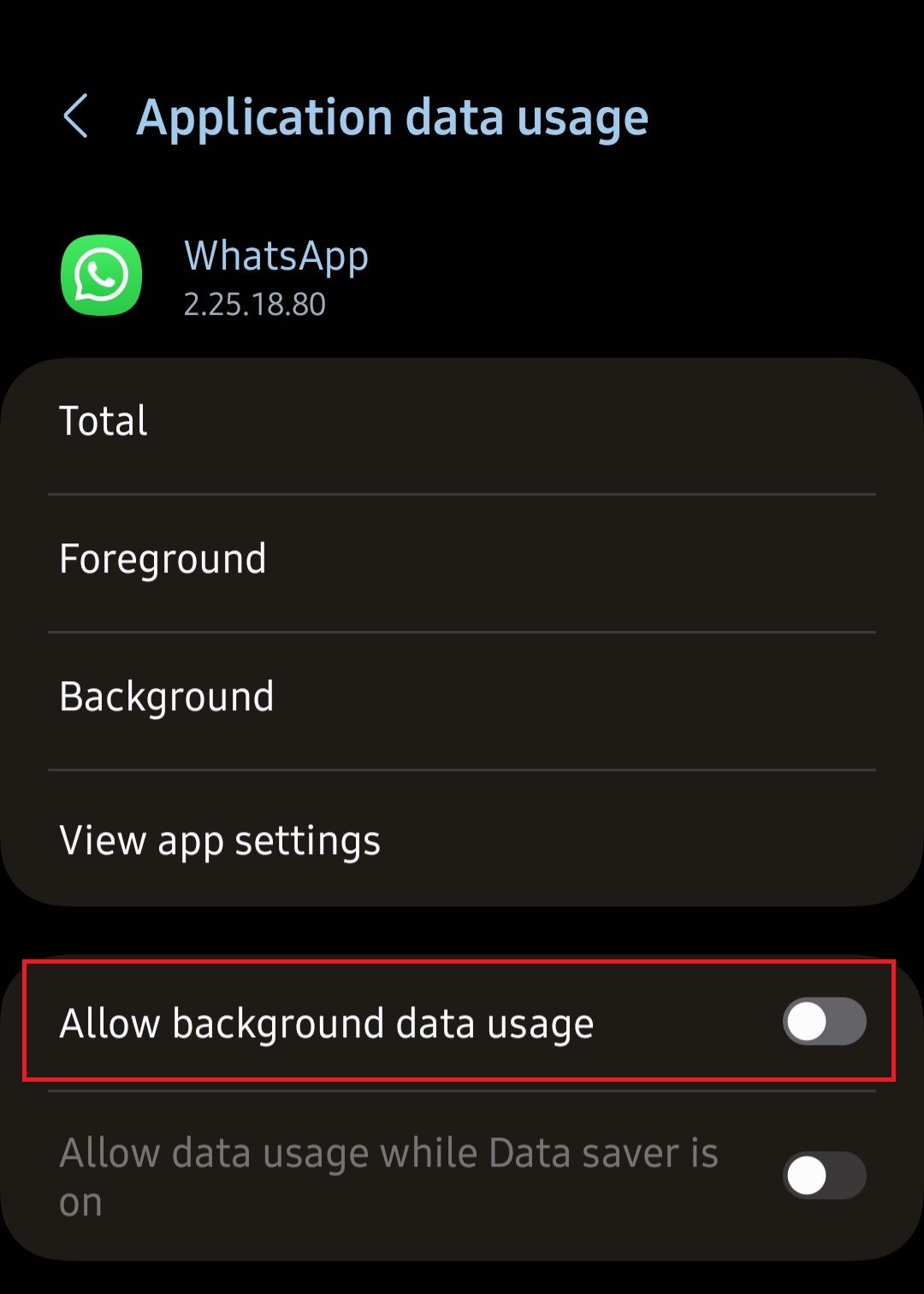Viewport: 924px width, 1294px height.
Task: Open View app settings
Action: (220, 840)
